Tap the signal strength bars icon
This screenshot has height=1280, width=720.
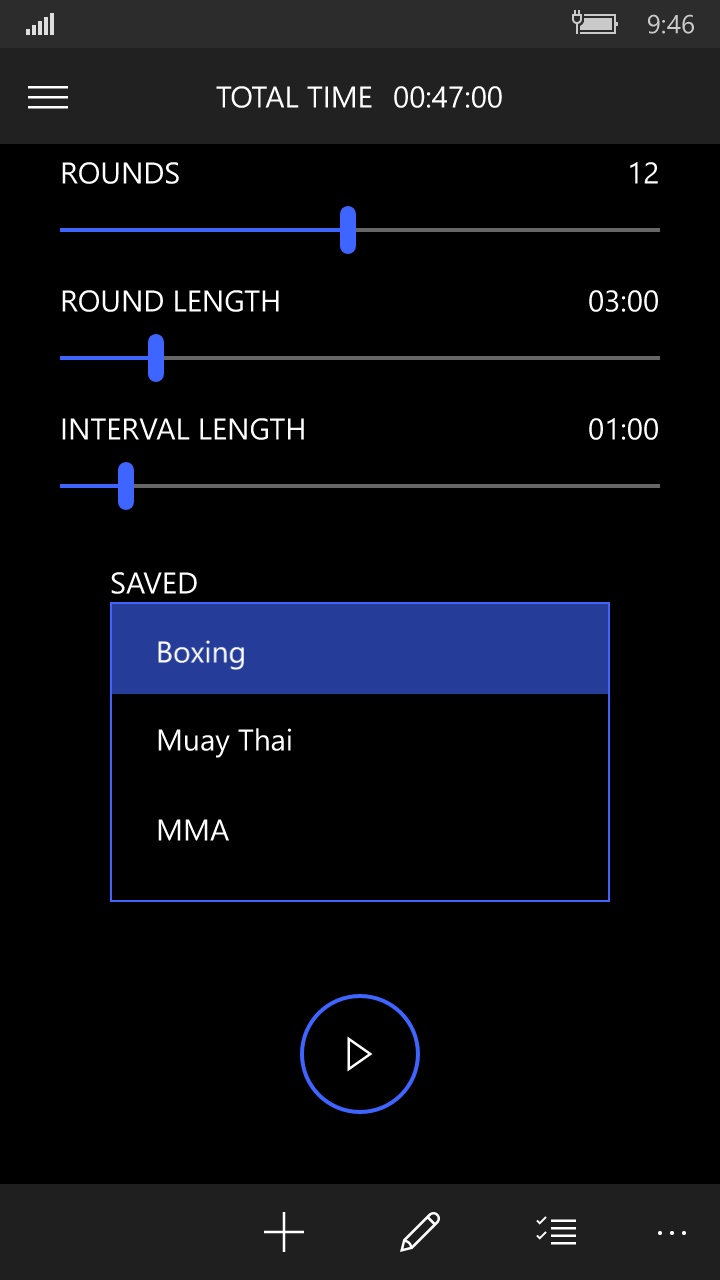click(x=41, y=23)
